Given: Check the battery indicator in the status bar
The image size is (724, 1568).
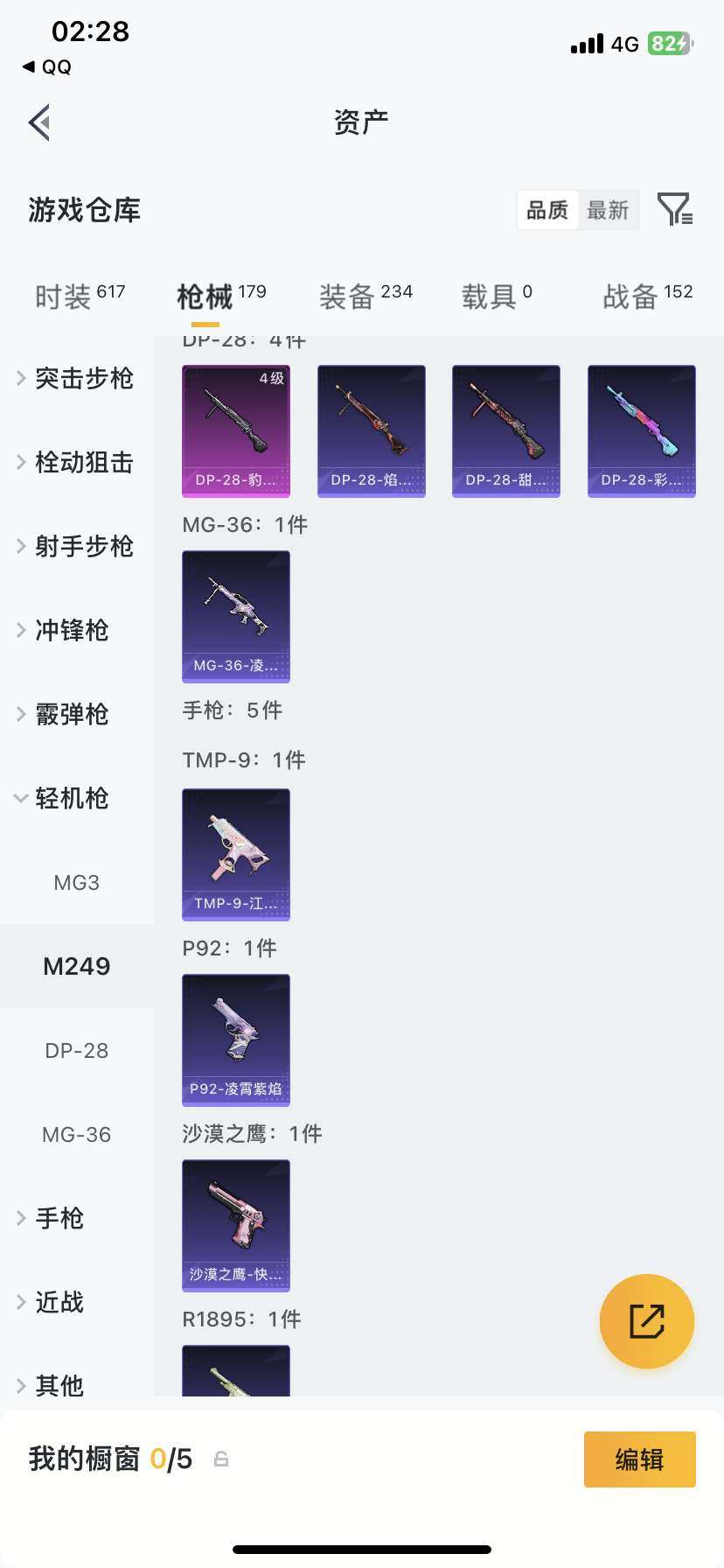Looking at the screenshot, I should 670,42.
